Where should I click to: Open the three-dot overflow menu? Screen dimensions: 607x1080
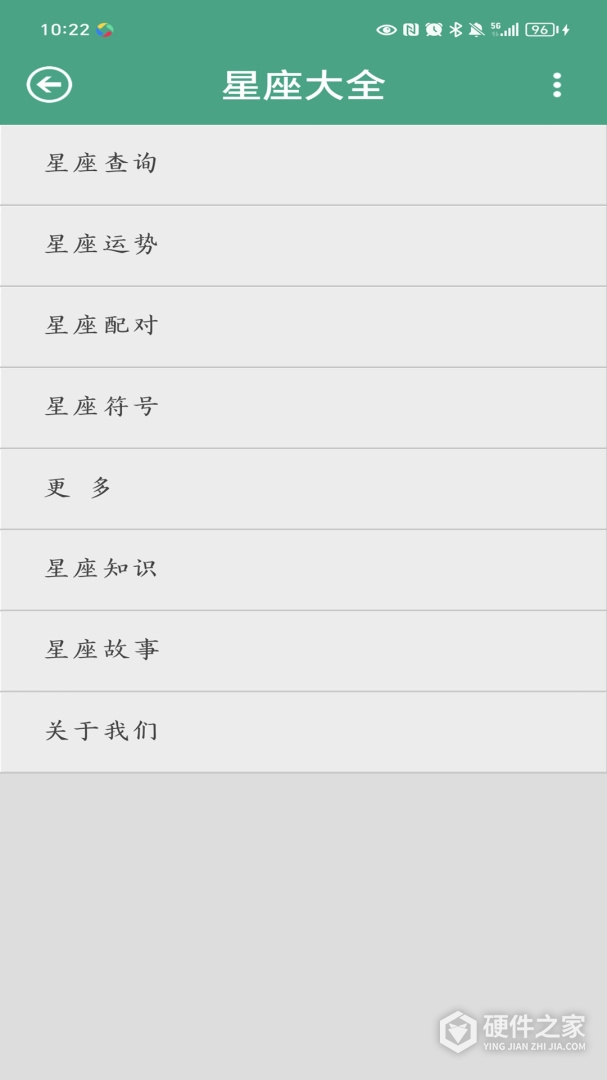tap(557, 85)
